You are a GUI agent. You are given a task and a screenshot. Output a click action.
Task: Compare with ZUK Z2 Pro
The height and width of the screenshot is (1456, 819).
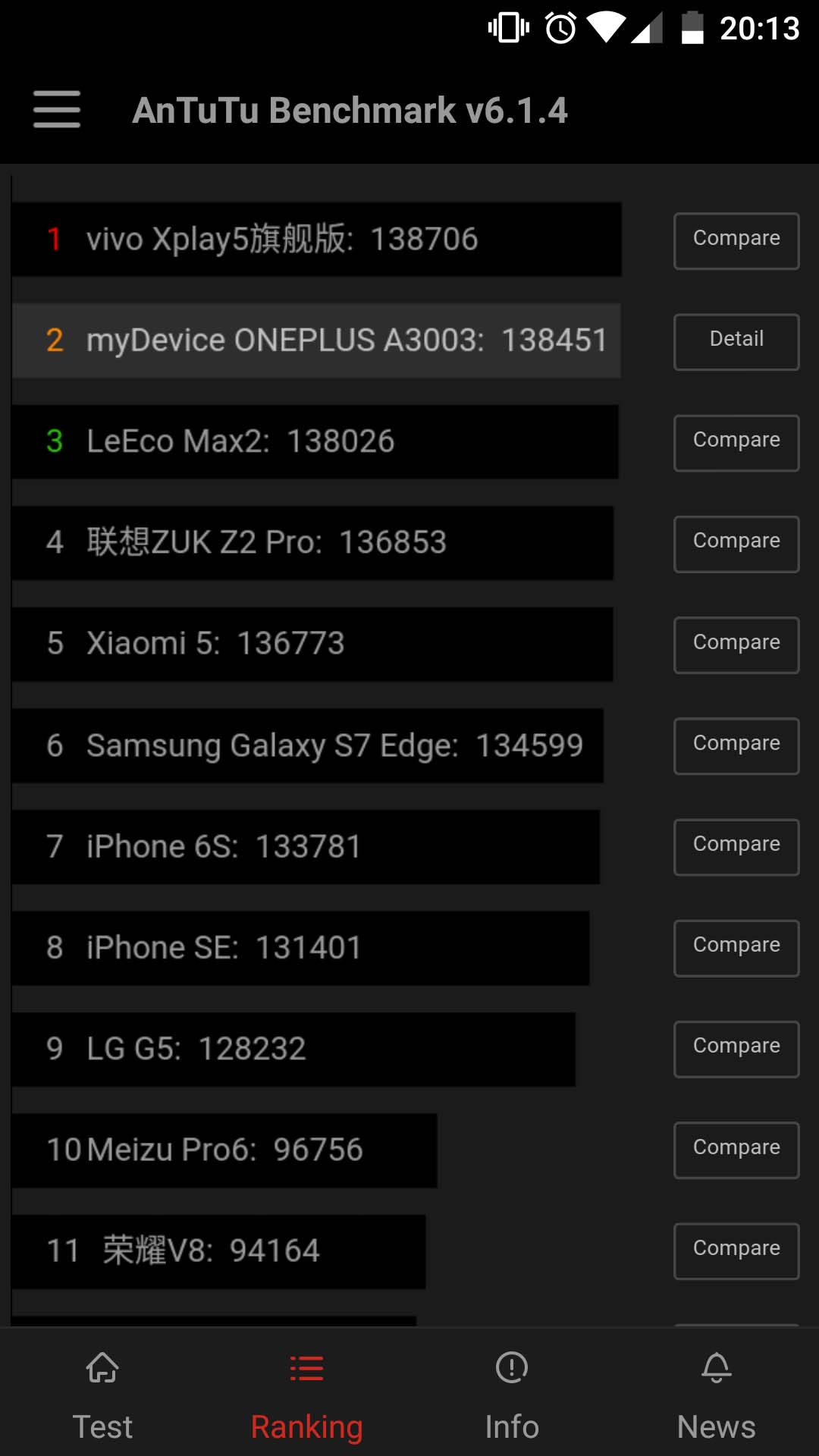[x=736, y=544]
